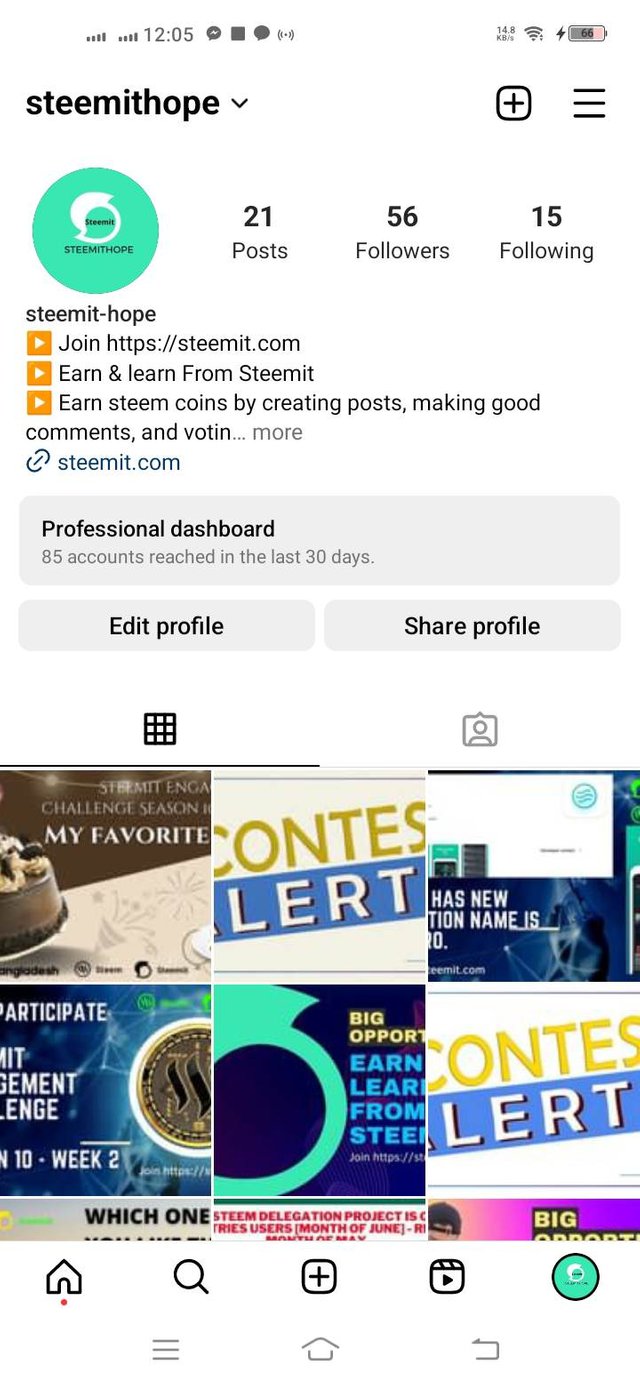Tap the create new post plus icon in header
Screen dimensions: 640x1387
pos(513,103)
